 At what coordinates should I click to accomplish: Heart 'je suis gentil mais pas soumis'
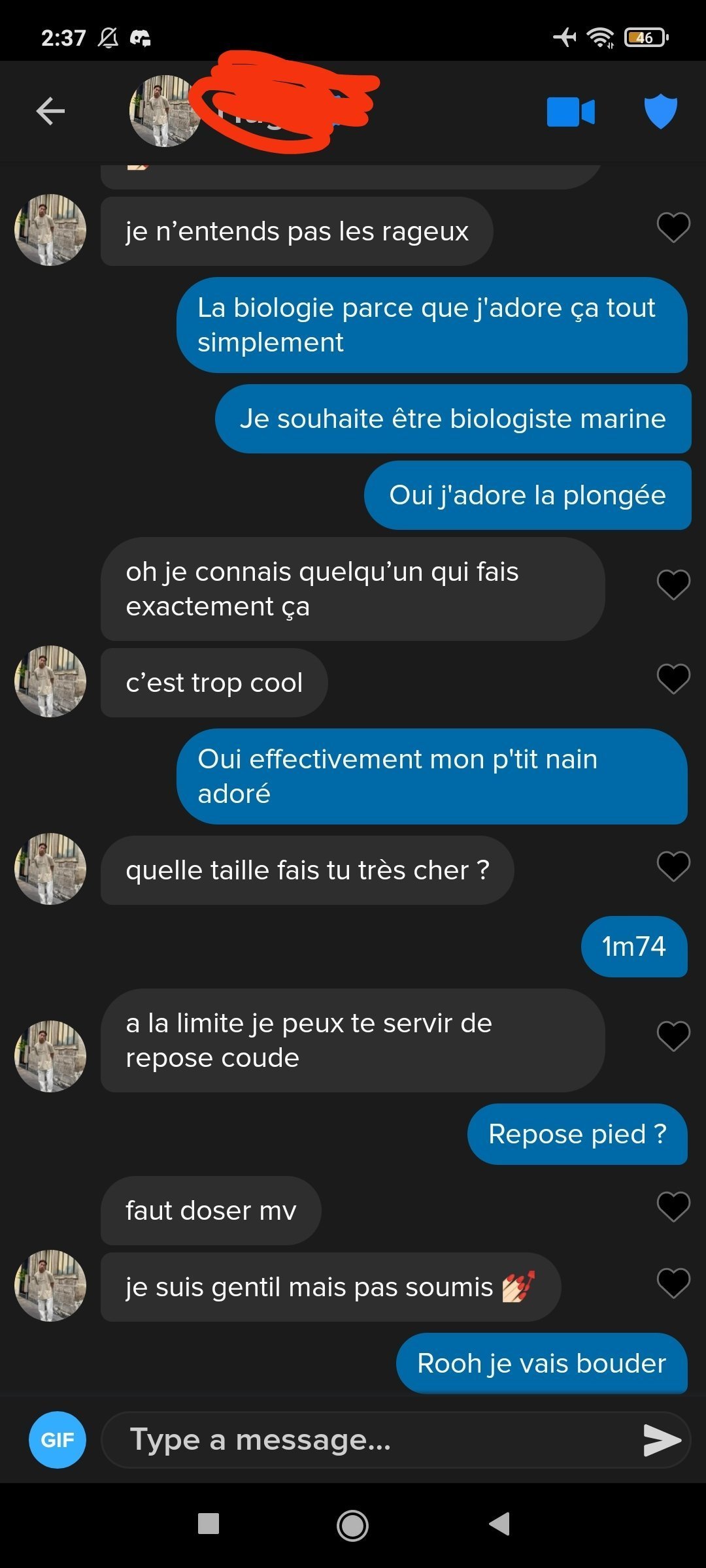tap(673, 1283)
